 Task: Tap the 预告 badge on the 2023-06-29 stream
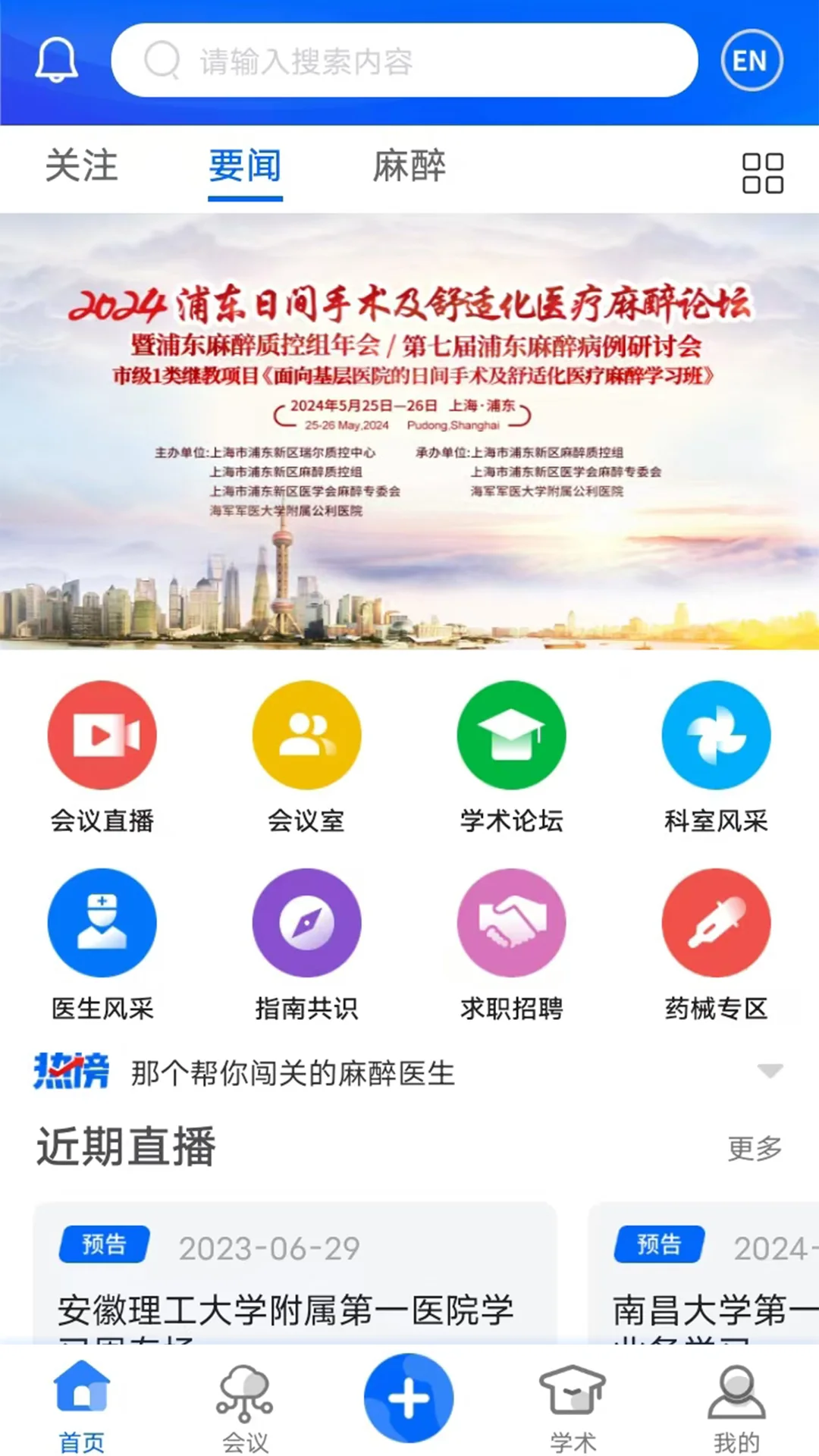coord(104,1245)
